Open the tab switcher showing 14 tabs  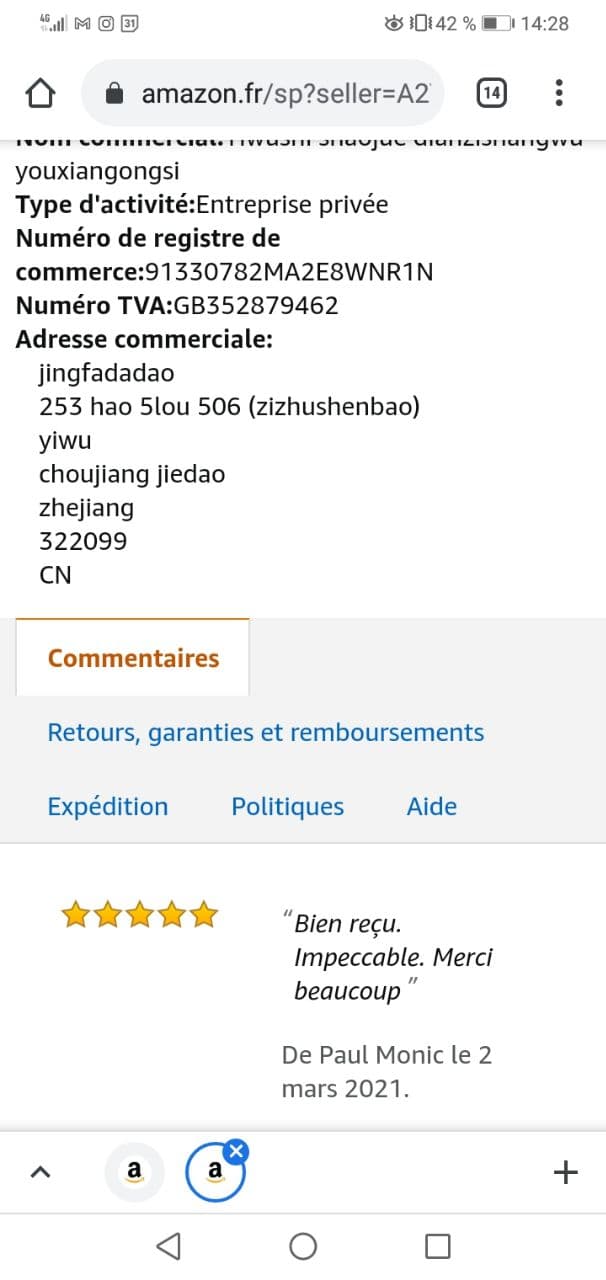point(491,94)
